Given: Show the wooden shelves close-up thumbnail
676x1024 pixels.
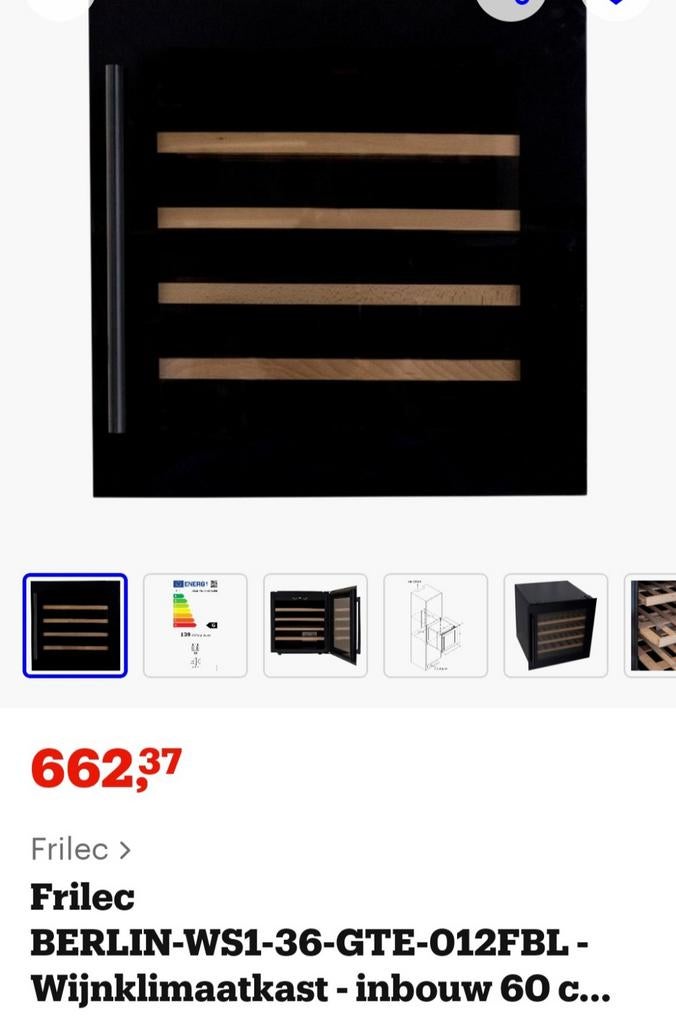Looking at the screenshot, I should [x=652, y=625].
